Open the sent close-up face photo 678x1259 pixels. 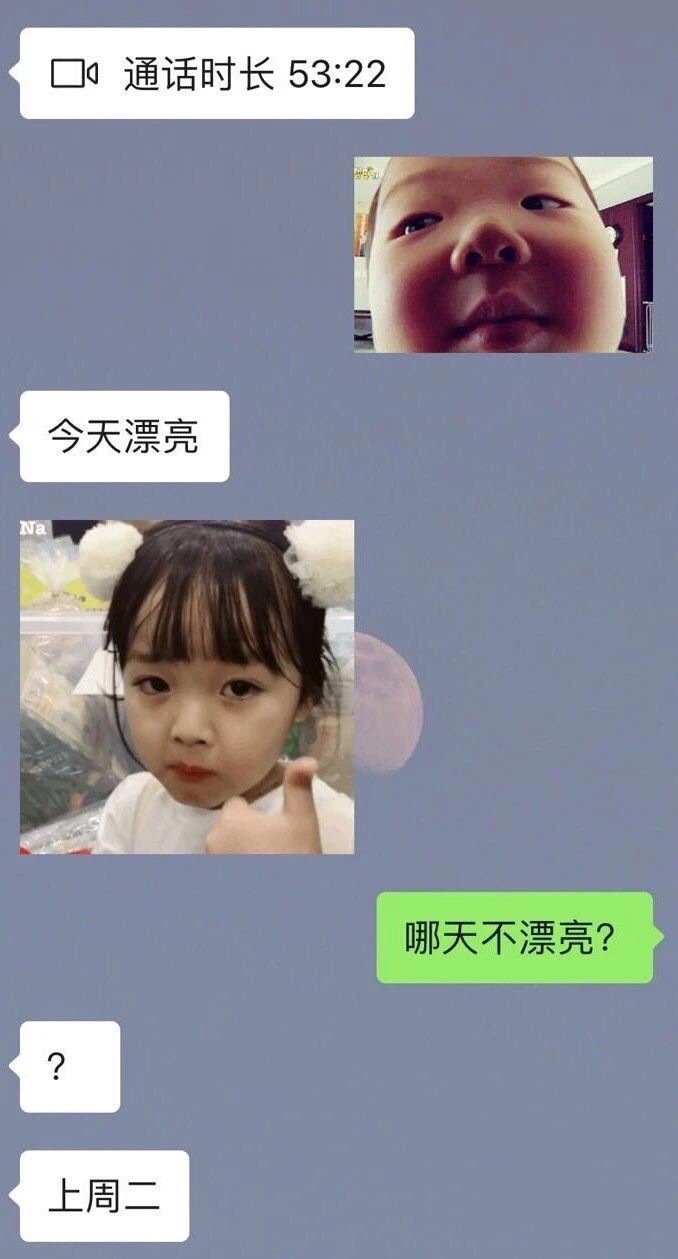point(503,254)
